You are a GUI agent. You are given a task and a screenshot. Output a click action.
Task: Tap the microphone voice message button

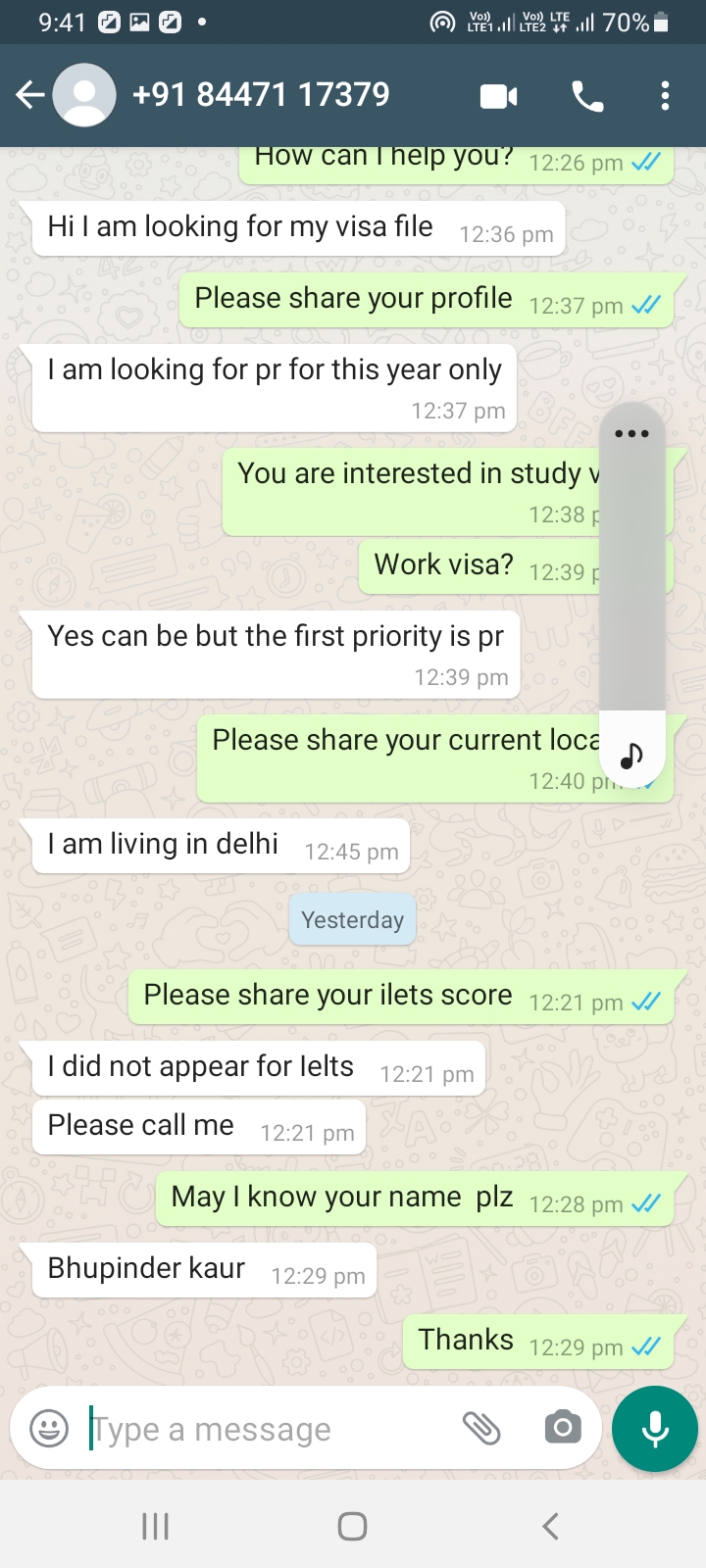[x=654, y=1429]
